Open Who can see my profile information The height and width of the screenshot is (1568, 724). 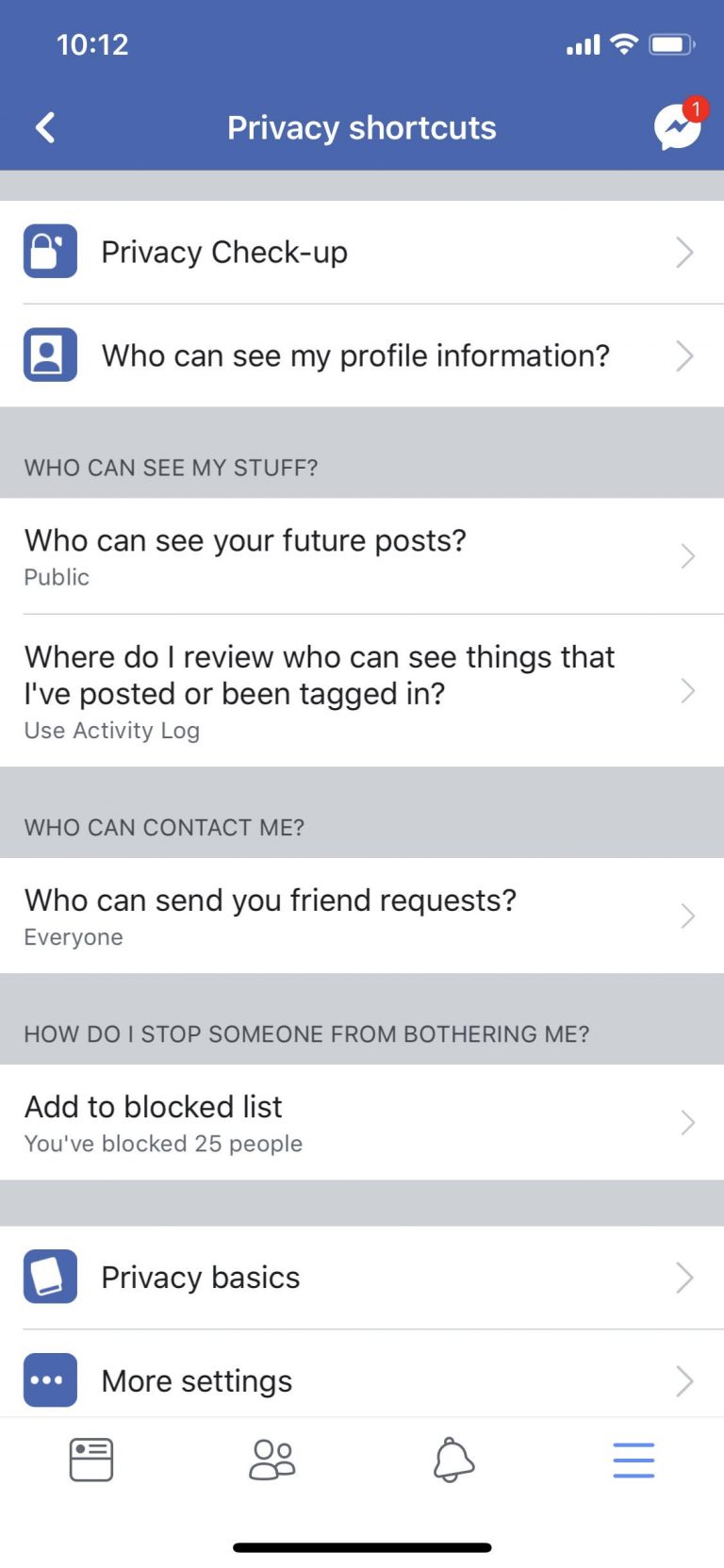click(x=362, y=355)
